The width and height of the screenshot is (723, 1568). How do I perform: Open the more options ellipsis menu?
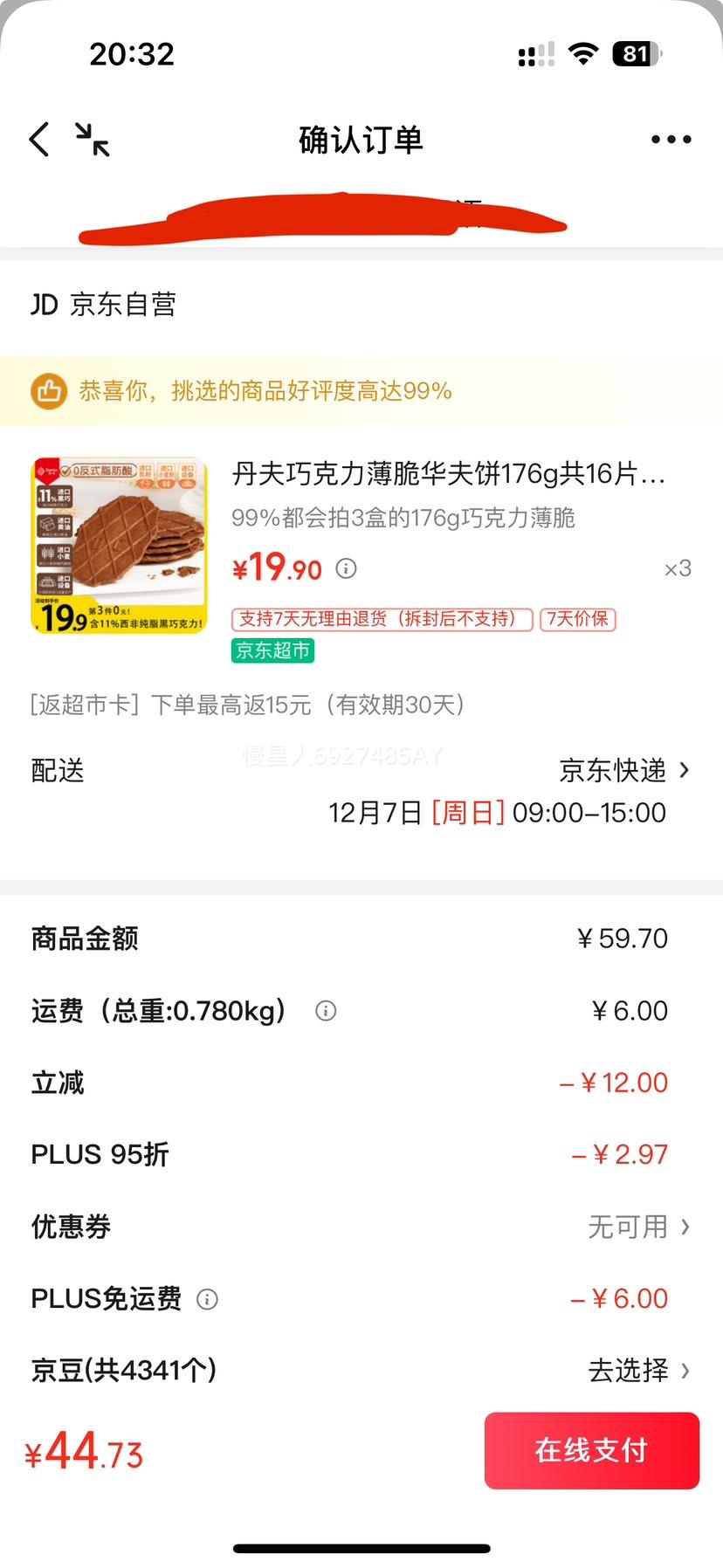click(x=671, y=139)
